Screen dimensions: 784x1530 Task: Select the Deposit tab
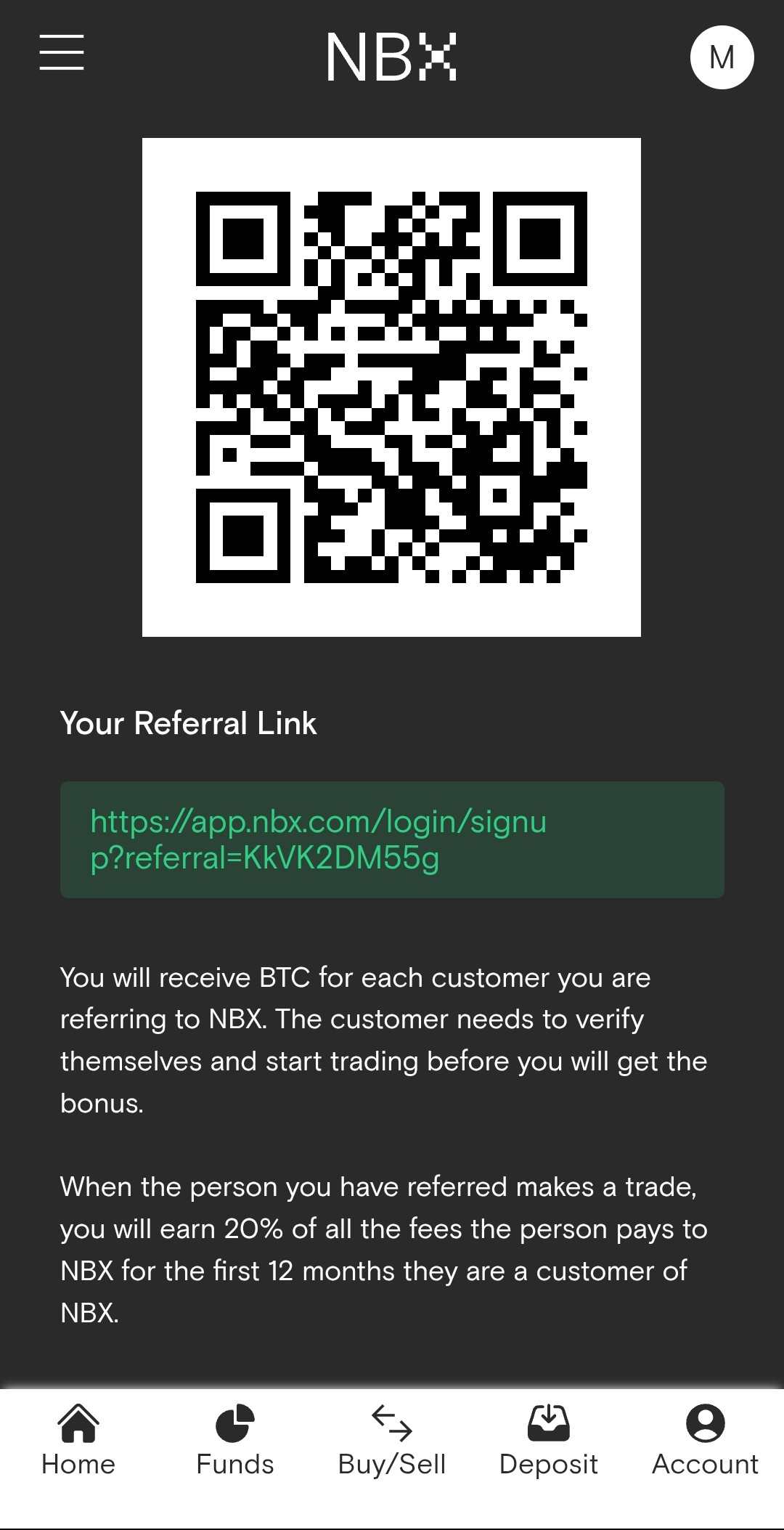click(549, 1441)
